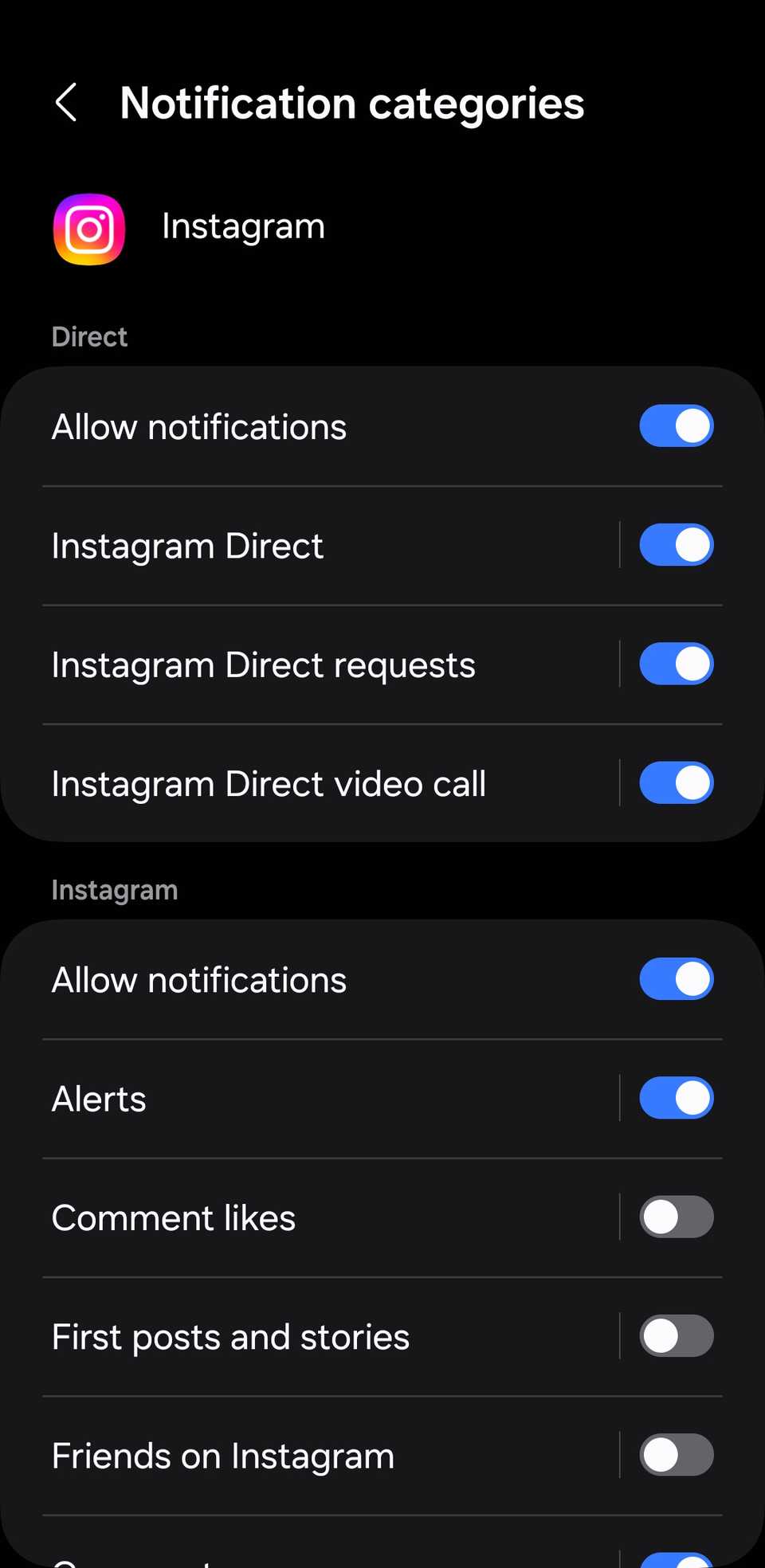
Task: Go back from Notification categories
Action: click(x=66, y=103)
